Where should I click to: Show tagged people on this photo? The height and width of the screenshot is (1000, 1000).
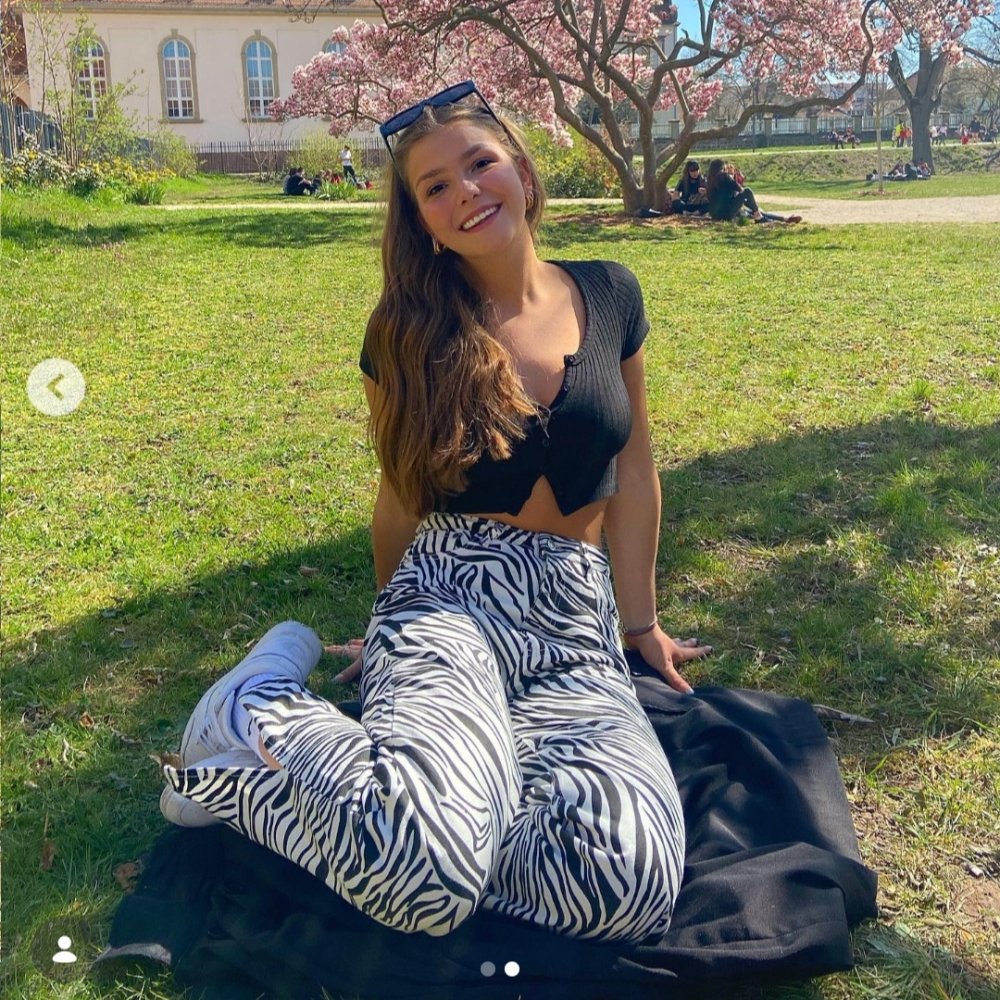(64, 949)
